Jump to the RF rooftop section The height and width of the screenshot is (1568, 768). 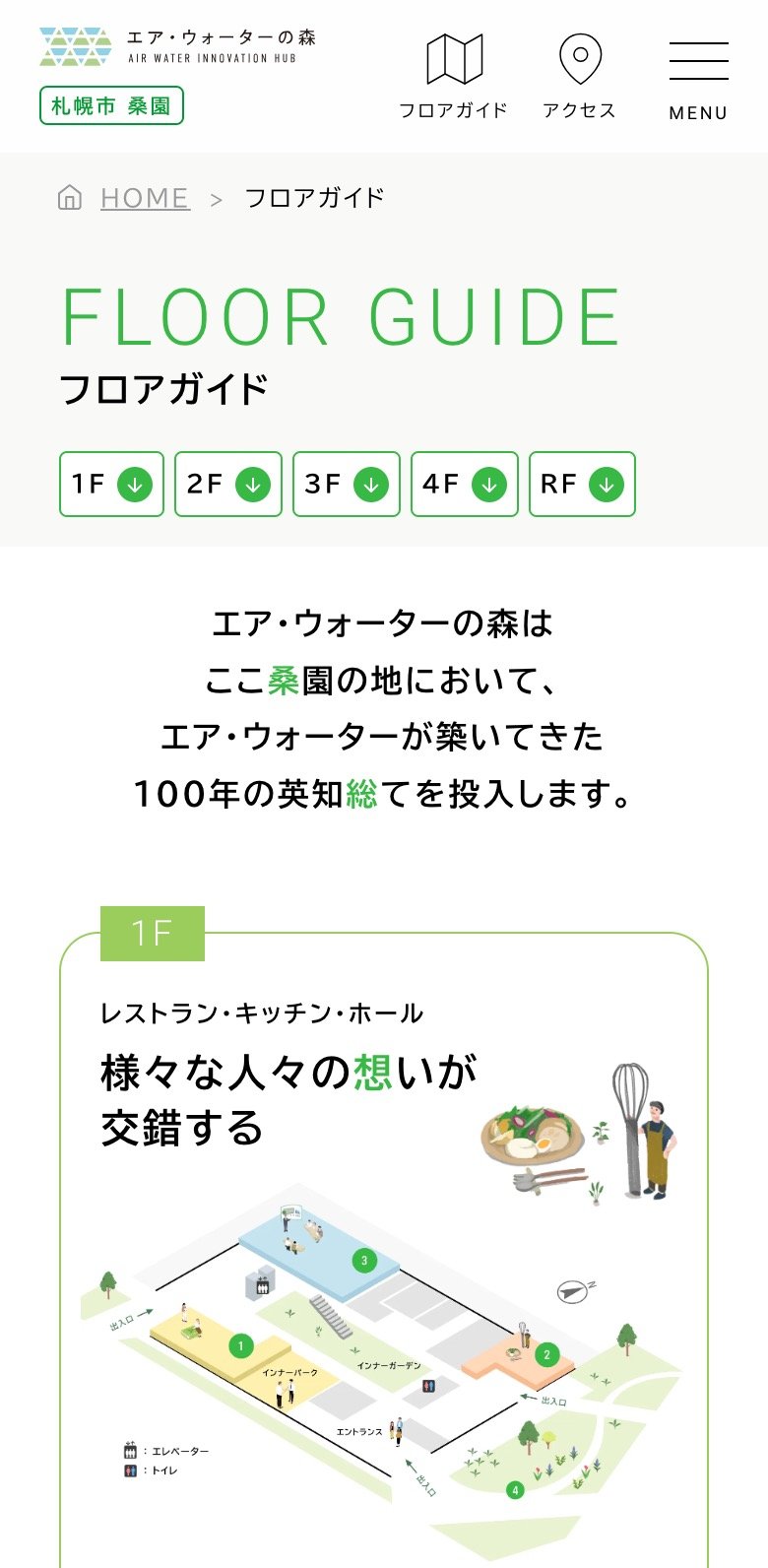(582, 484)
